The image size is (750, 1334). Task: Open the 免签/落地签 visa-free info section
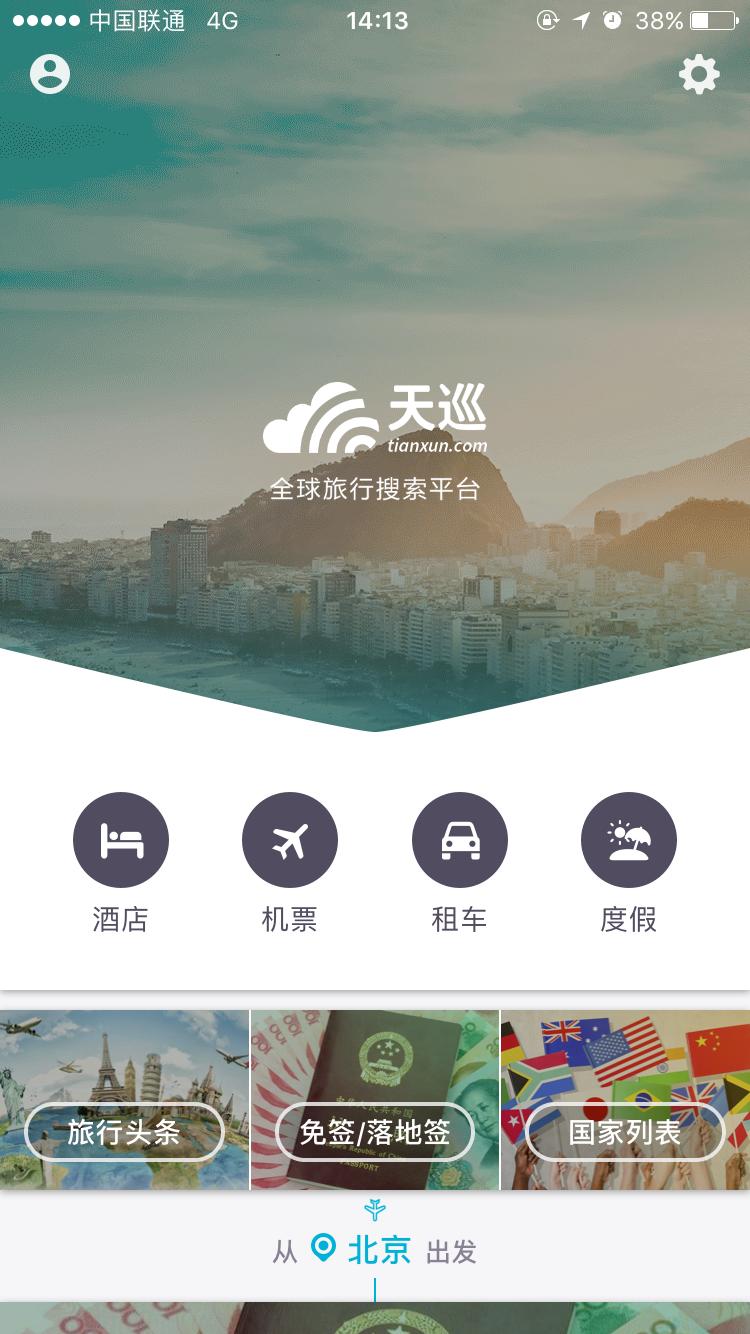(x=374, y=1131)
